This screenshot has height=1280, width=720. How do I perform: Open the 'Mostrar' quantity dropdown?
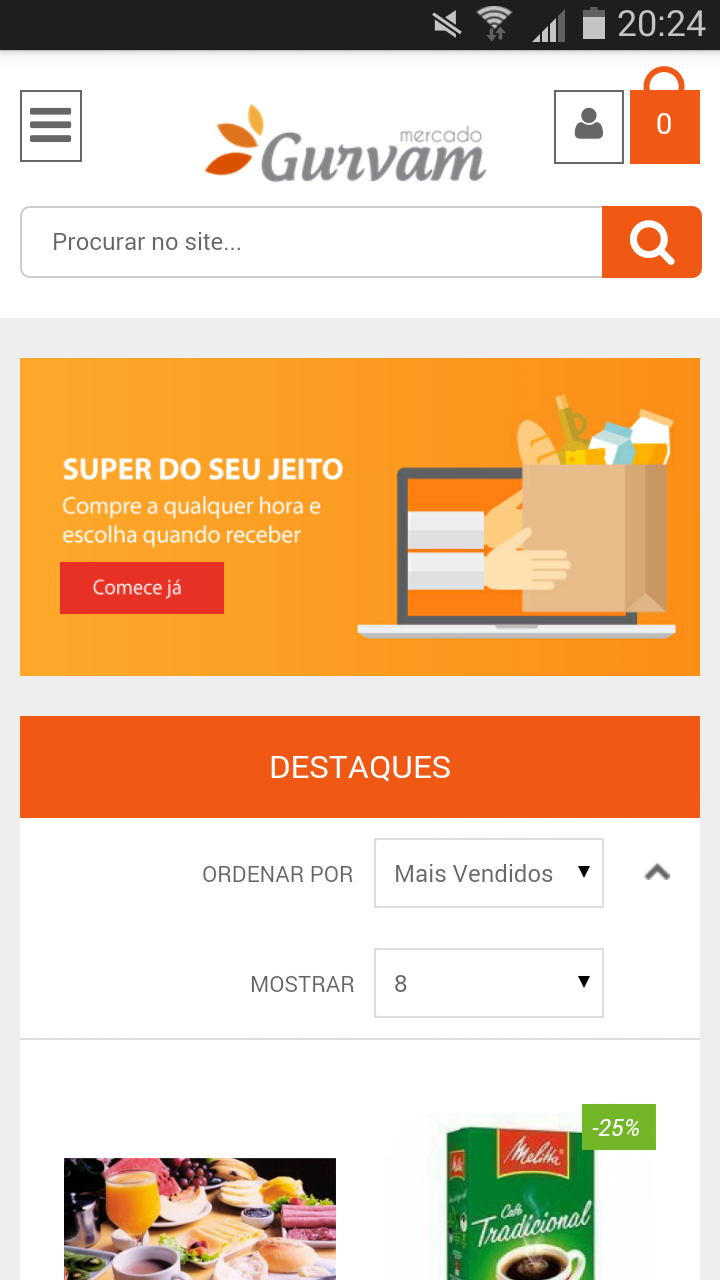[488, 983]
